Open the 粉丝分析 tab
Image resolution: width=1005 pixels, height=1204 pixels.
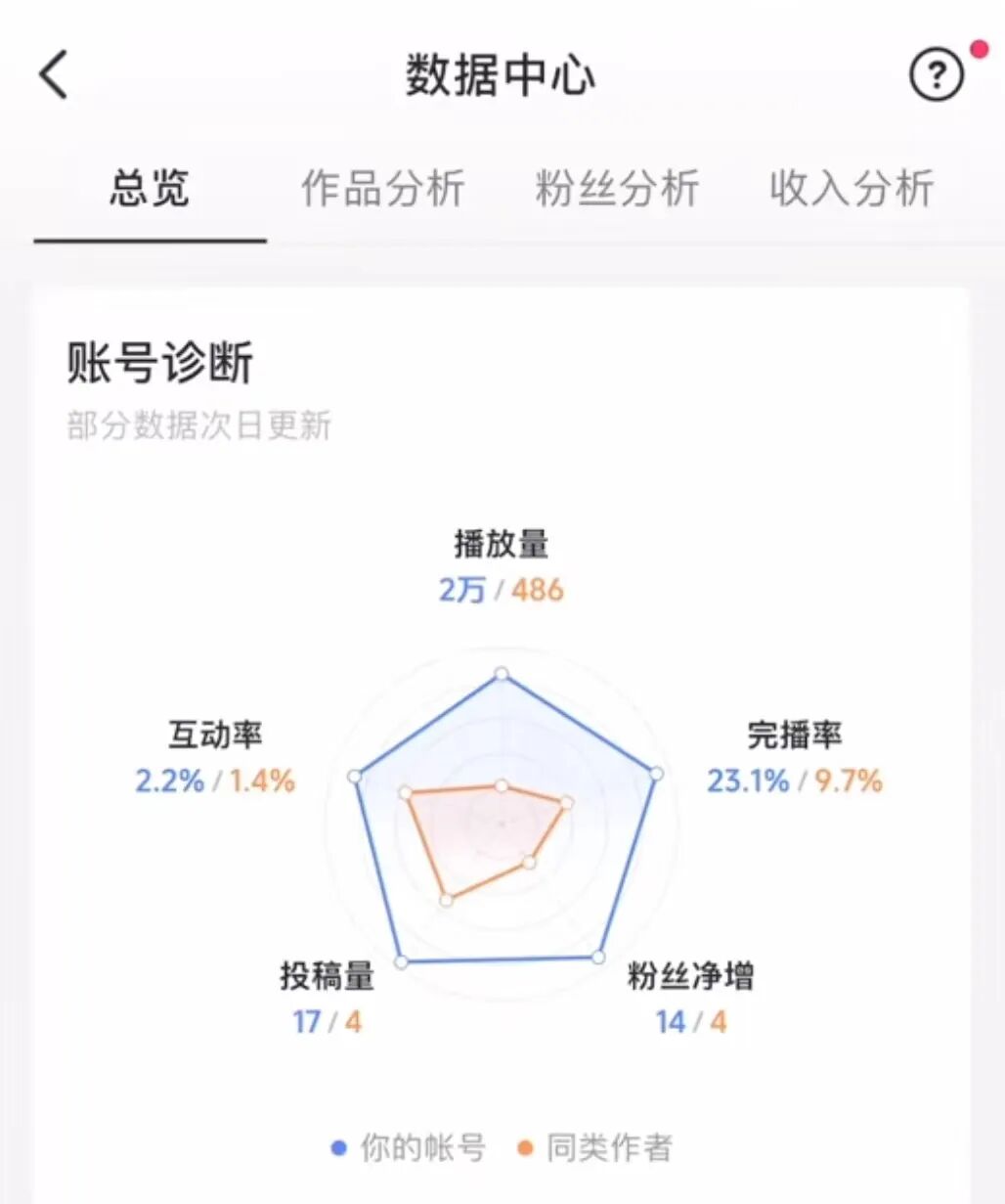coord(617,190)
